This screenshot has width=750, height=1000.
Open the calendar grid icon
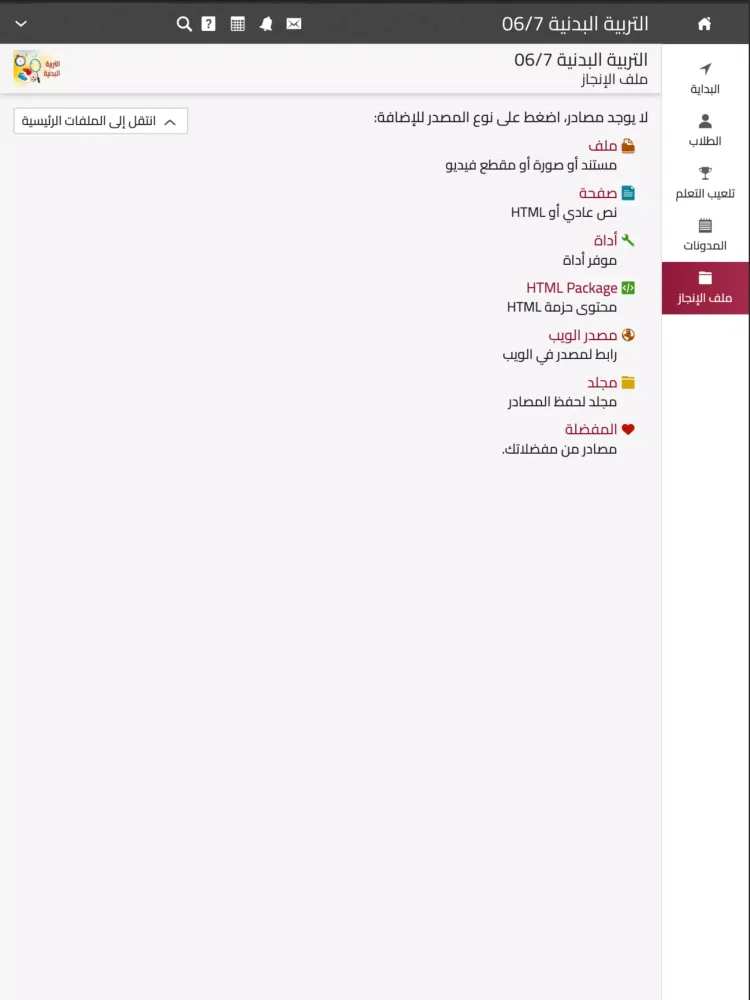pyautogui.click(x=237, y=23)
